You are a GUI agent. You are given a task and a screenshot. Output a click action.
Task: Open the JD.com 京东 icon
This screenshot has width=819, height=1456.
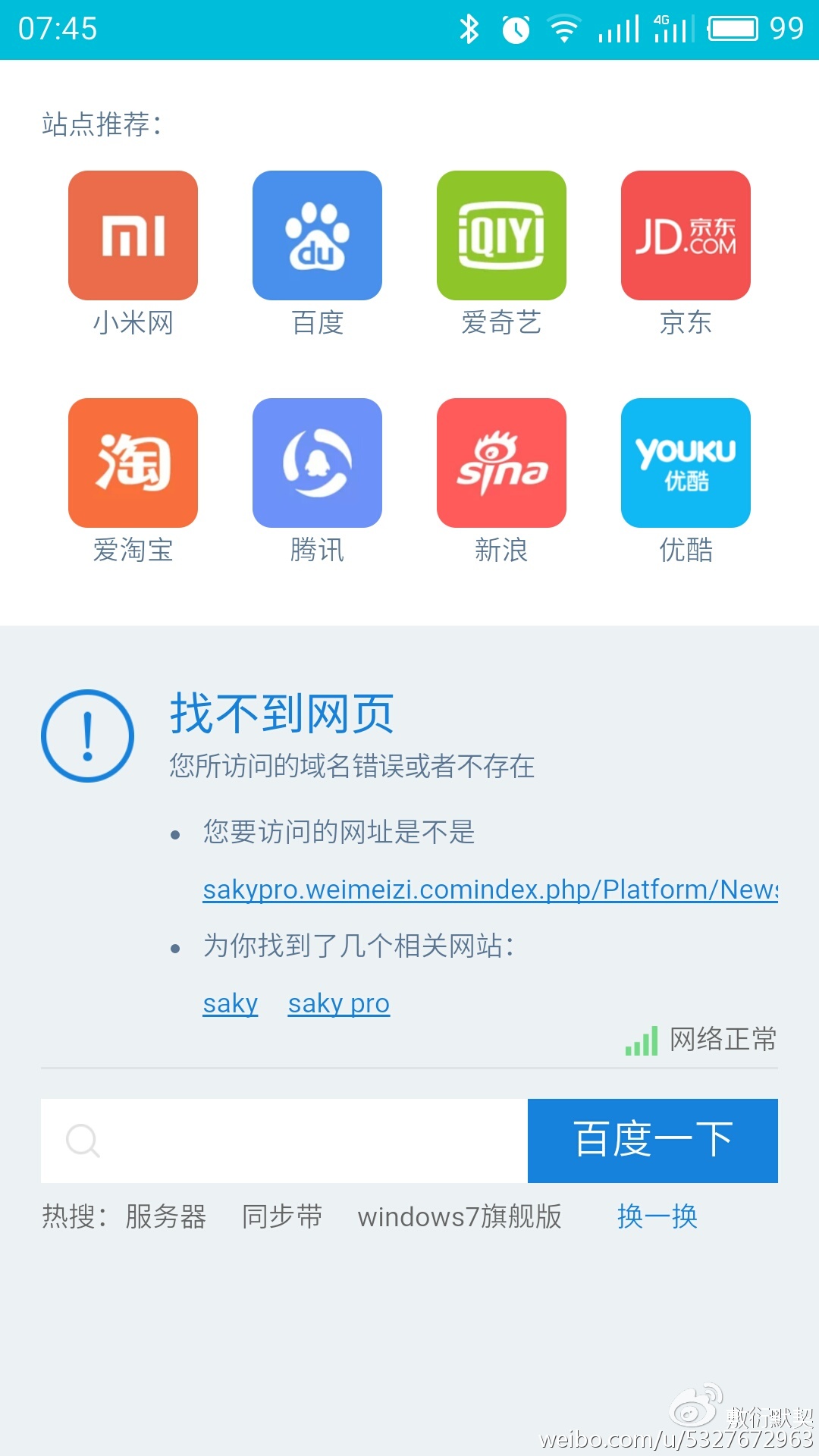tap(685, 235)
